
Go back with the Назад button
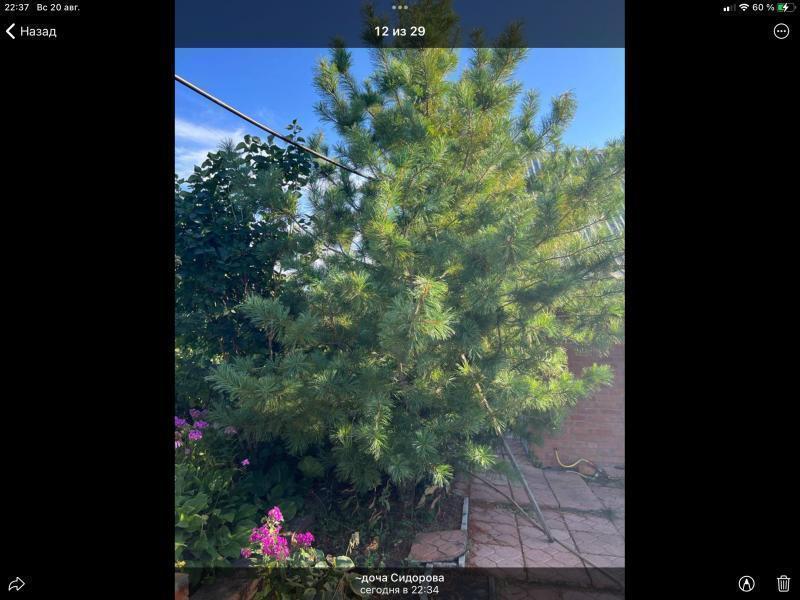click(x=30, y=31)
